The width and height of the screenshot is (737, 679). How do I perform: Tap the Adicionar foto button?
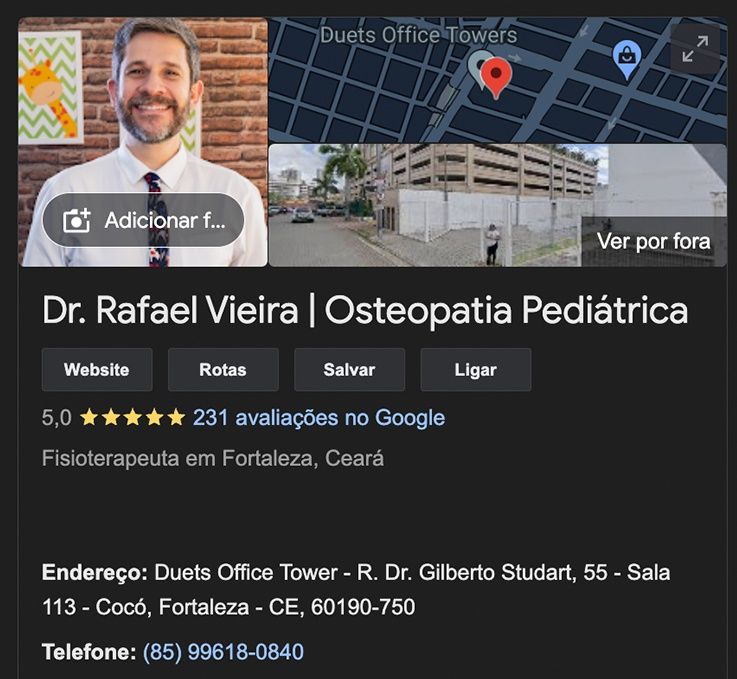point(143,220)
